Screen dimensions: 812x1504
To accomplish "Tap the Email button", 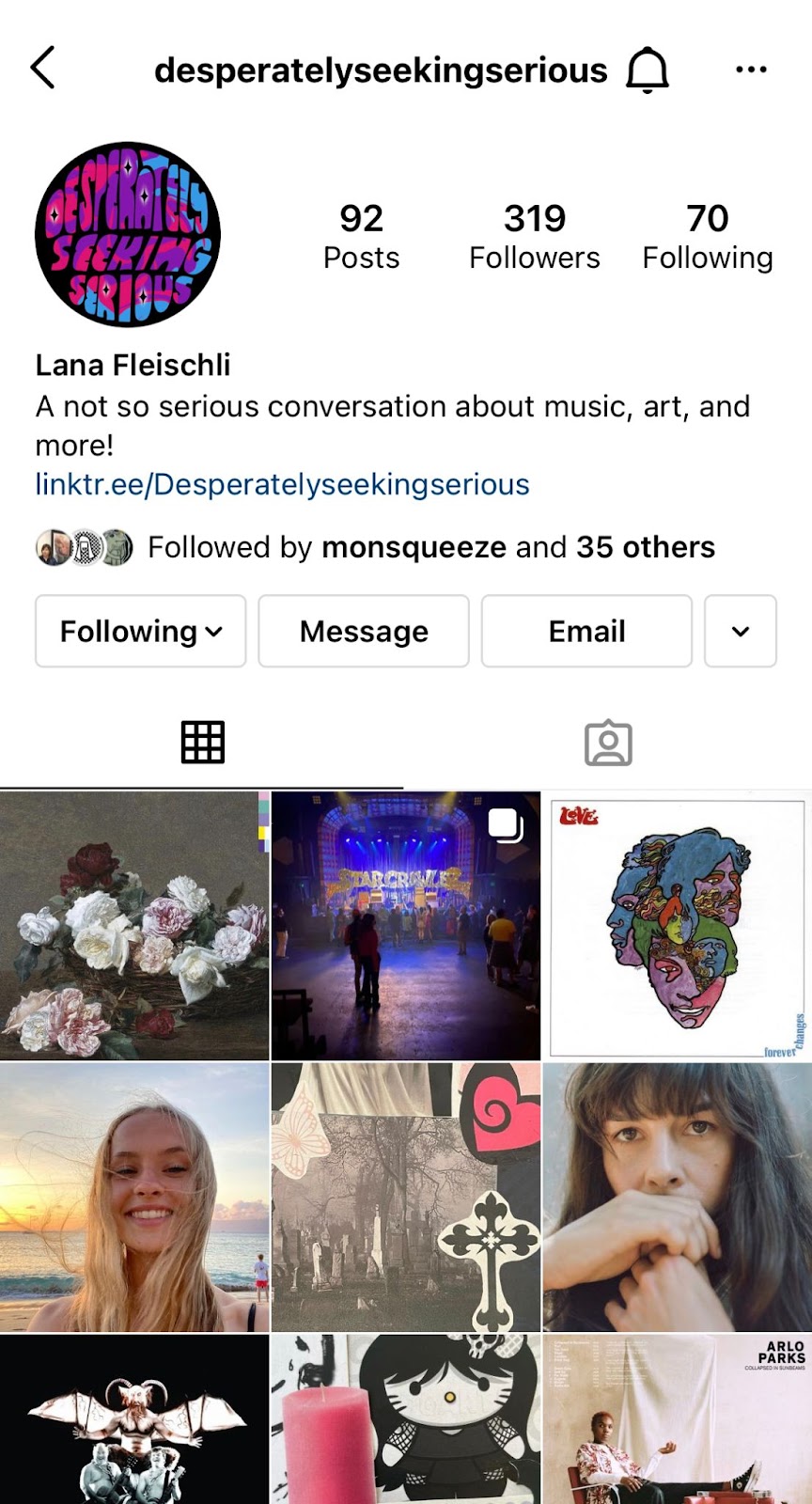I will tap(586, 632).
